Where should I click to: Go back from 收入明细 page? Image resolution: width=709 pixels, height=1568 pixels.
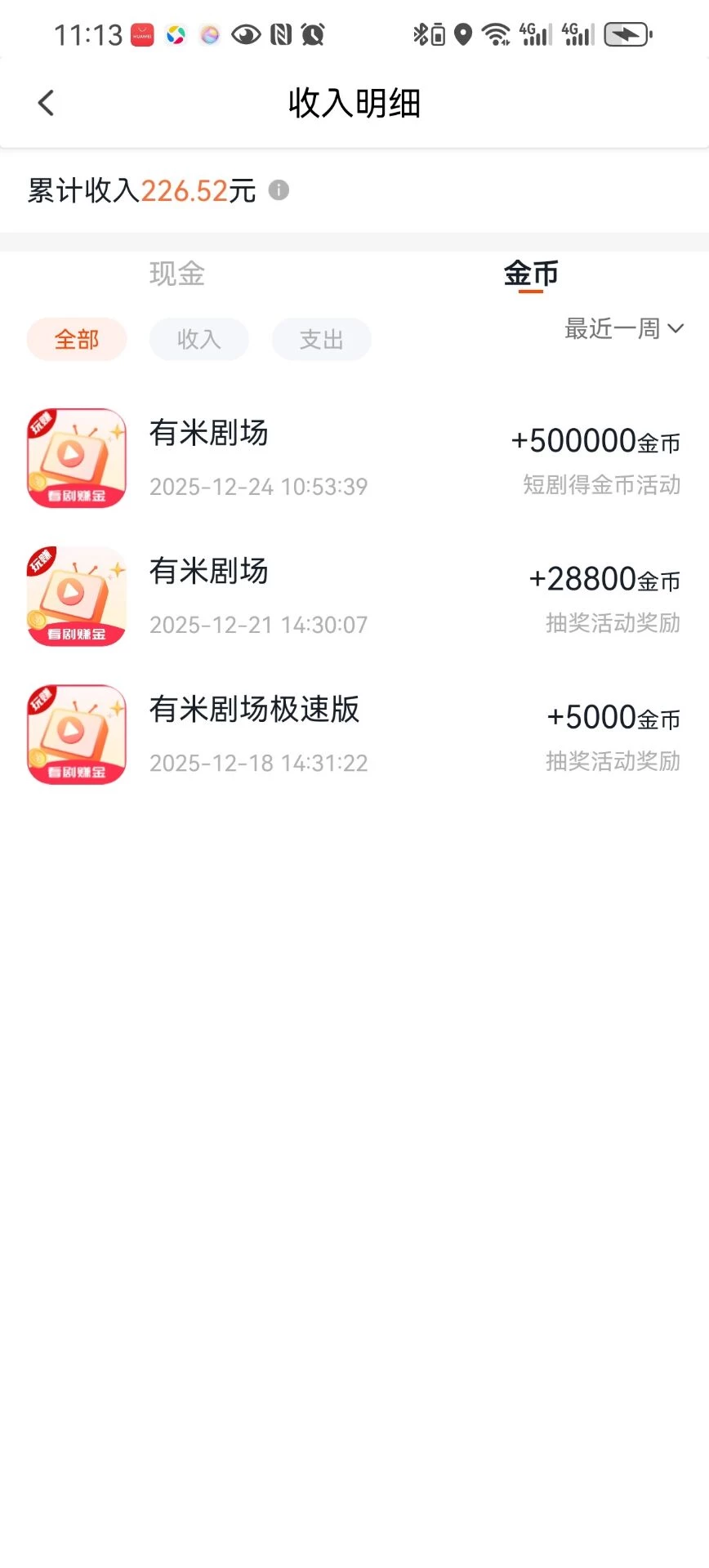click(47, 103)
